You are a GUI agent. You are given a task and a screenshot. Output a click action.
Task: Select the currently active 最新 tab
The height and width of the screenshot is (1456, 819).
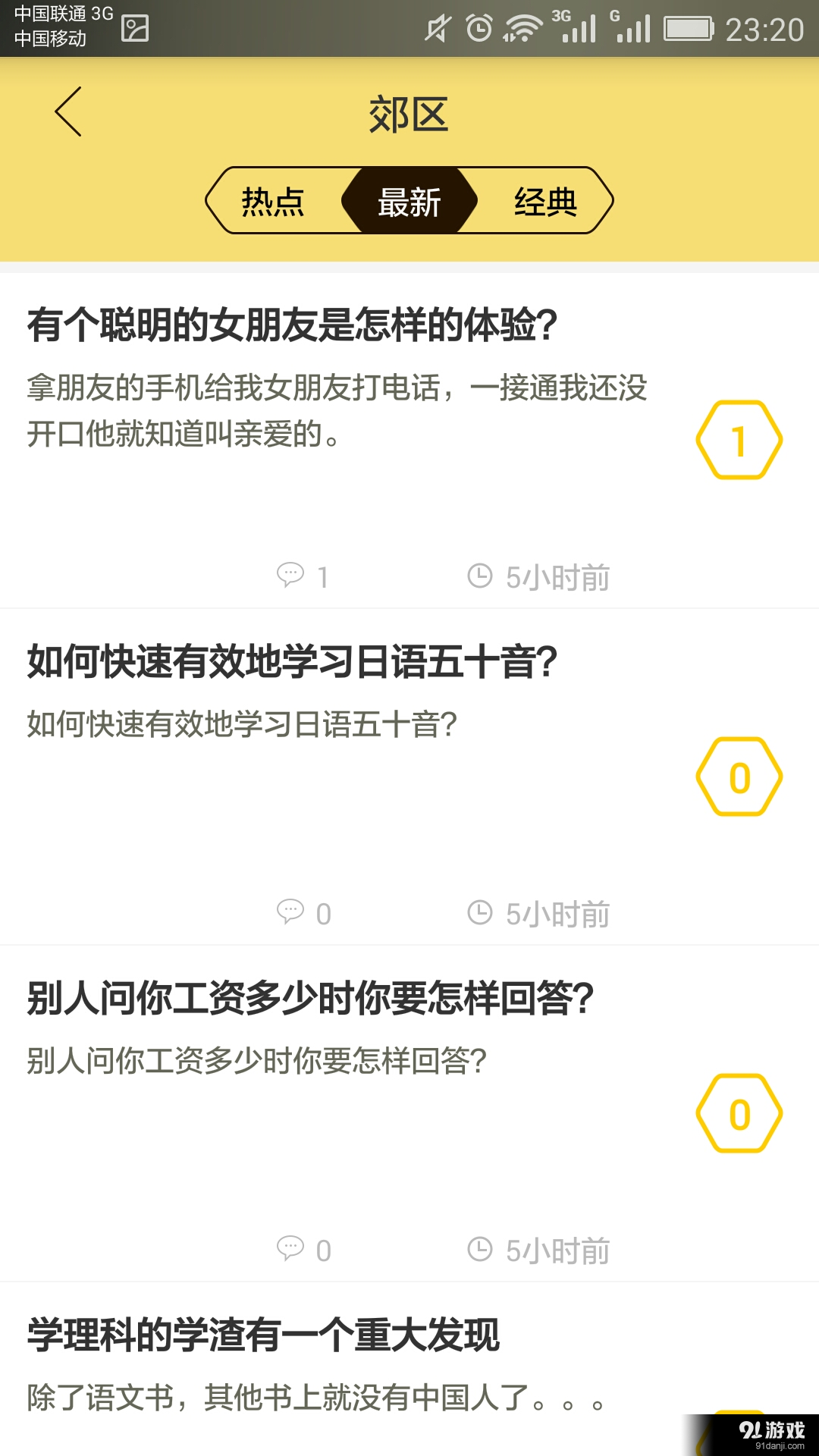(x=409, y=201)
